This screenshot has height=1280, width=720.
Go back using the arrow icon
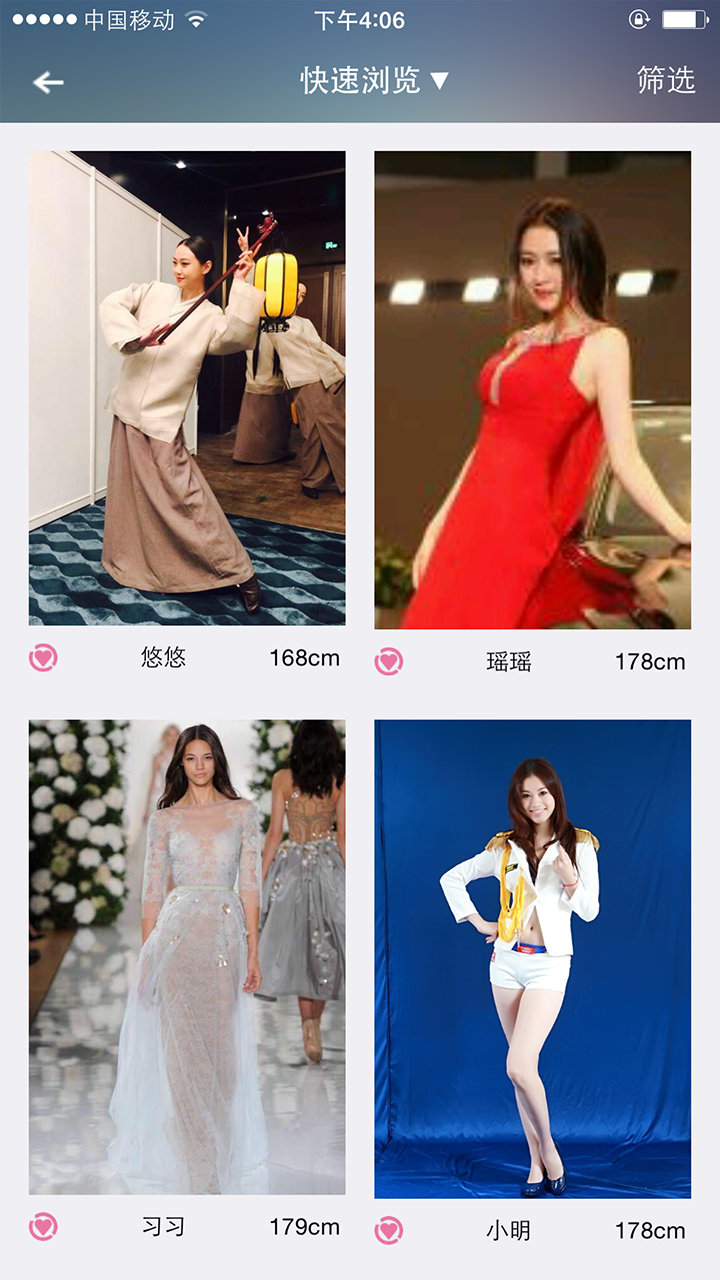(48, 82)
